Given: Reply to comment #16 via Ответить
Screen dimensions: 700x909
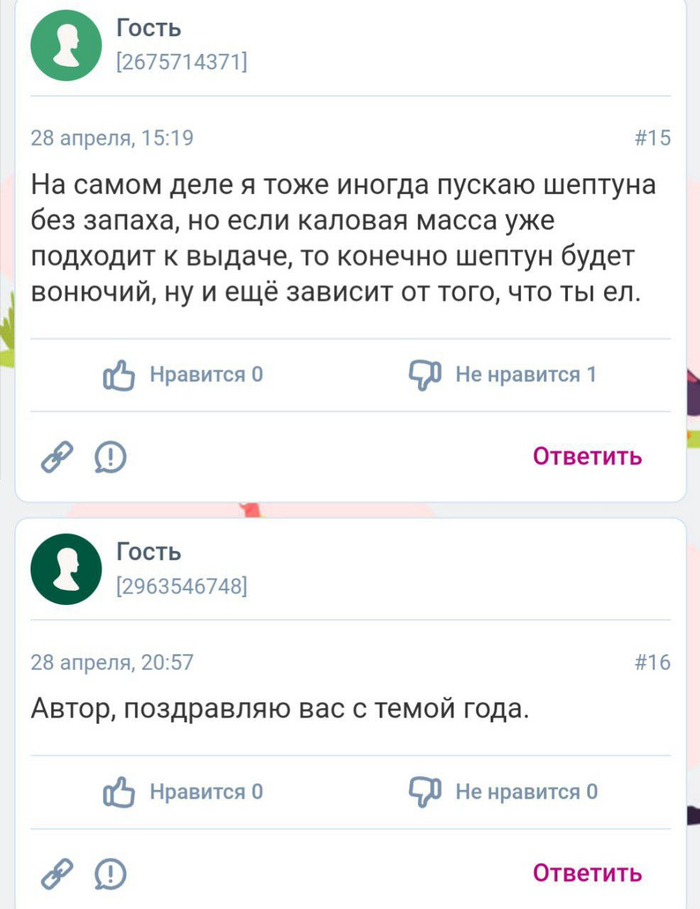Looking at the screenshot, I should coord(587,873).
